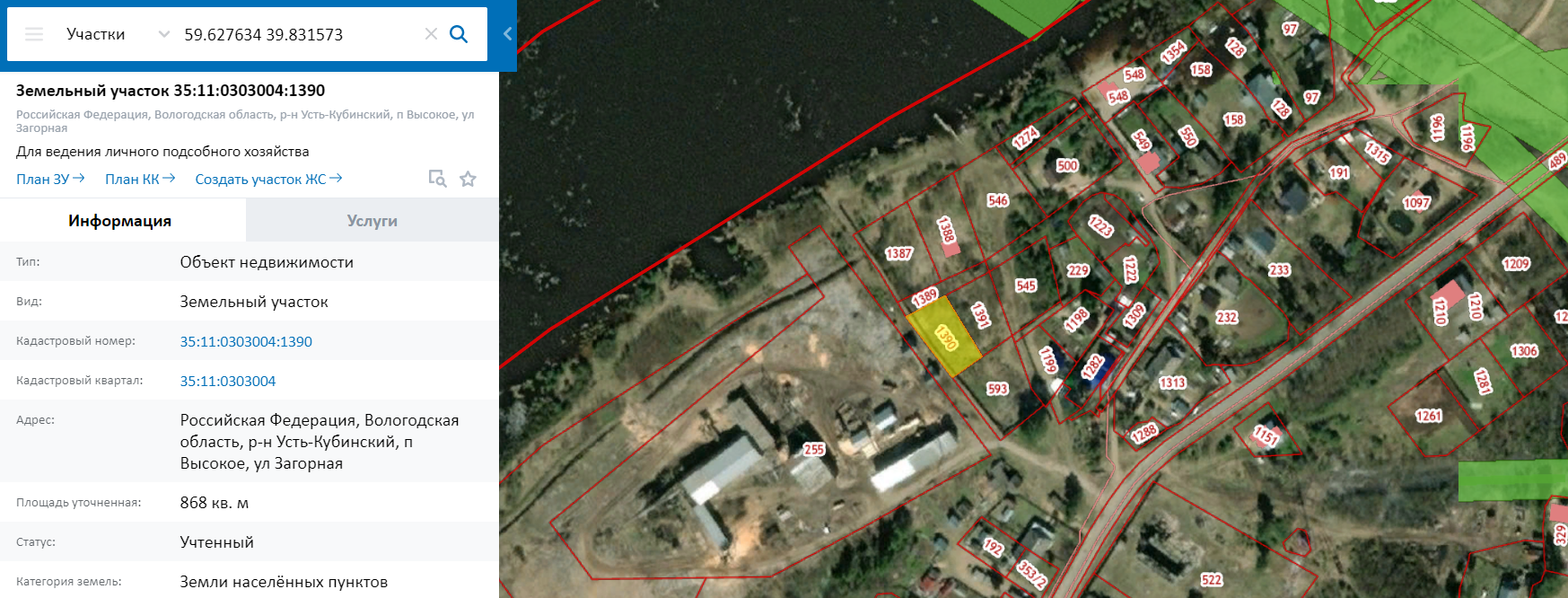Open cadastral number 35:11:0303004:1390 link
The image size is (1568, 598).
246,341
